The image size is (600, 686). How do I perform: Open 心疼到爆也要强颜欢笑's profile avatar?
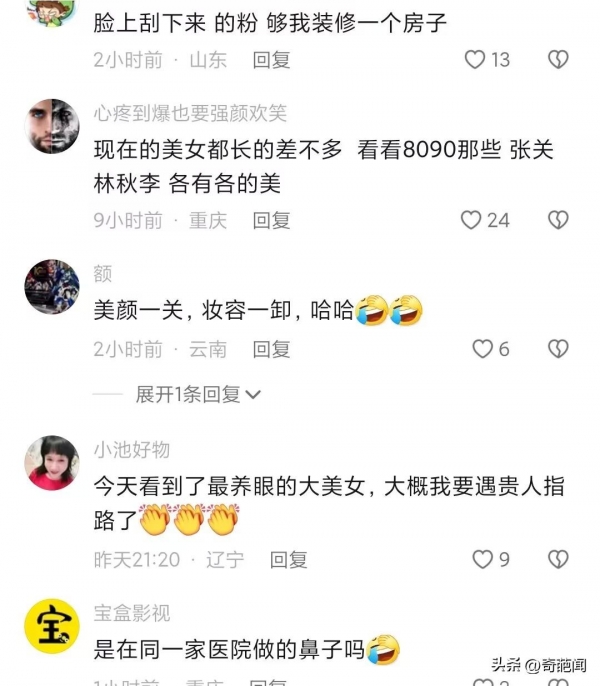click(x=51, y=127)
